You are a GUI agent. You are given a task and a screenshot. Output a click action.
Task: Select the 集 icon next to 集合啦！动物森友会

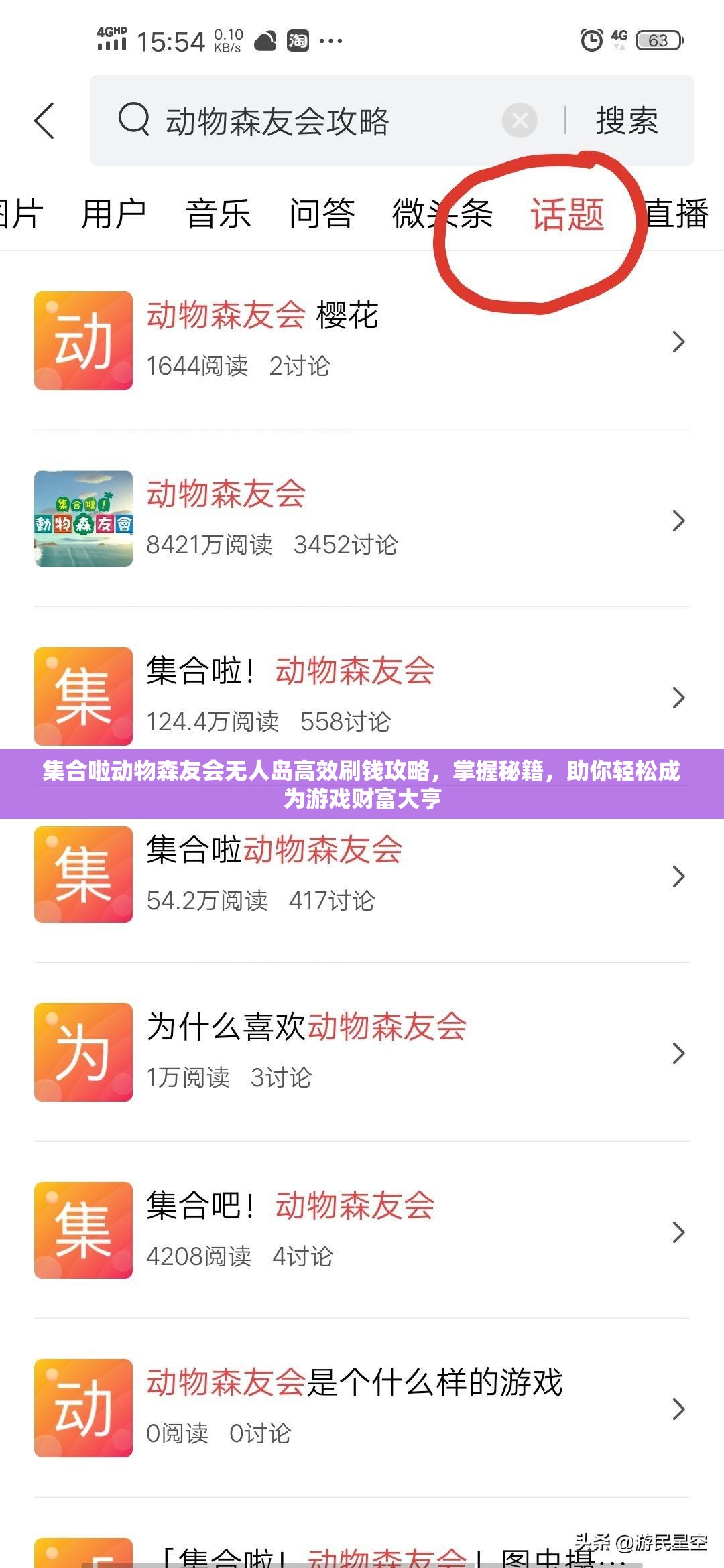point(82,697)
